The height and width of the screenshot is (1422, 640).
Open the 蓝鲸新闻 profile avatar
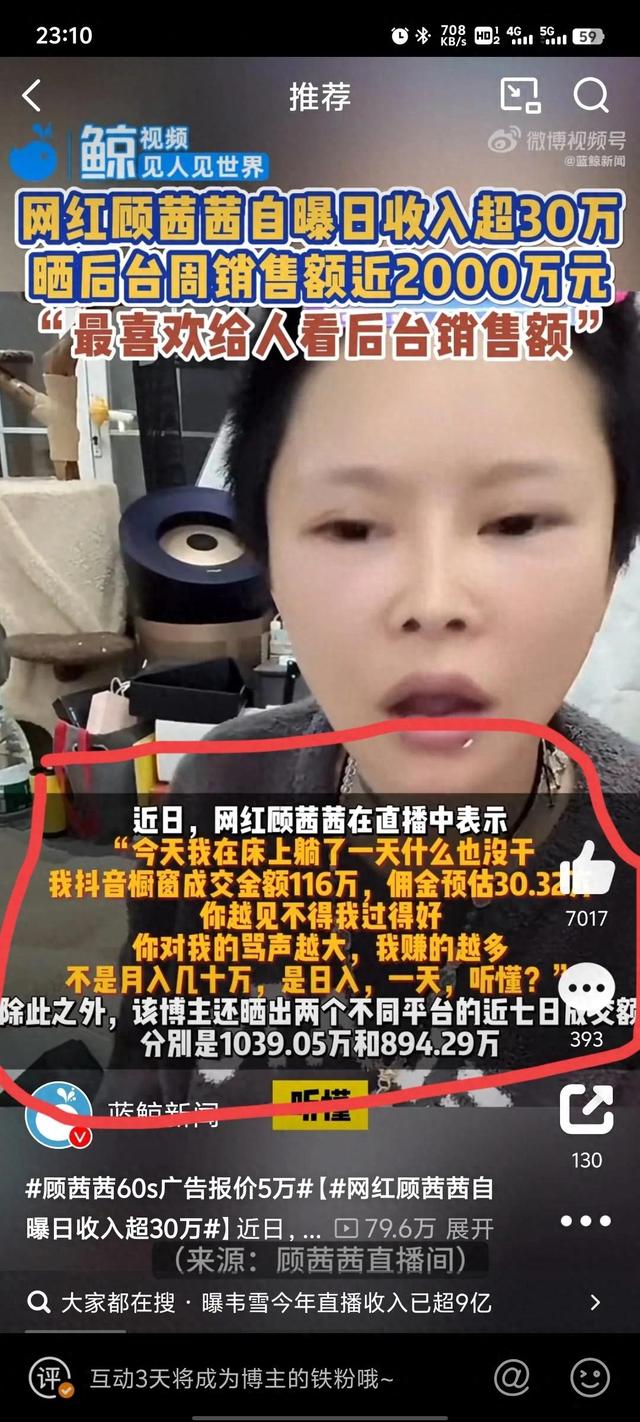pyautogui.click(x=59, y=1113)
